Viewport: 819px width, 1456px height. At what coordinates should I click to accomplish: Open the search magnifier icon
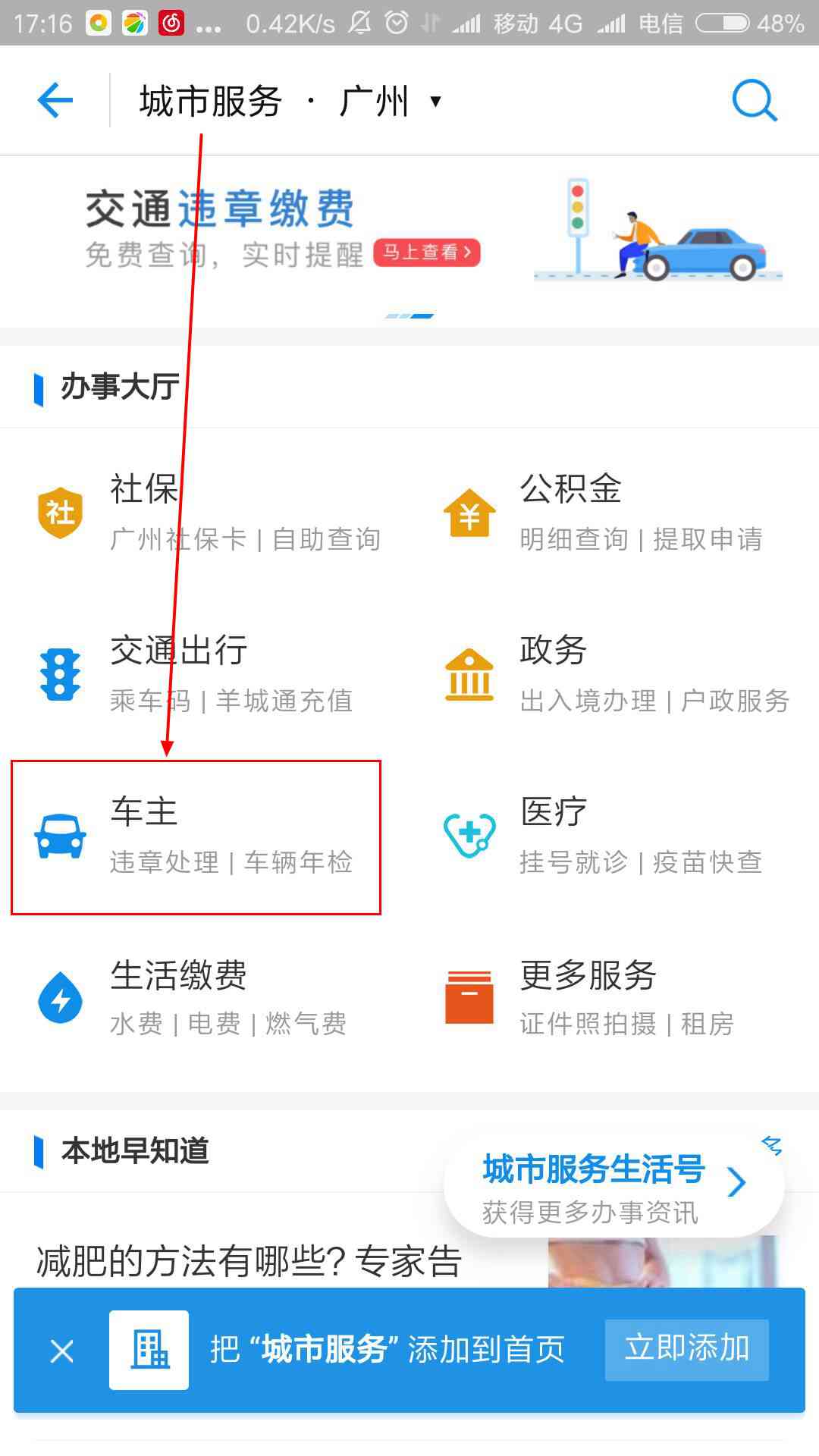pyautogui.click(x=754, y=101)
